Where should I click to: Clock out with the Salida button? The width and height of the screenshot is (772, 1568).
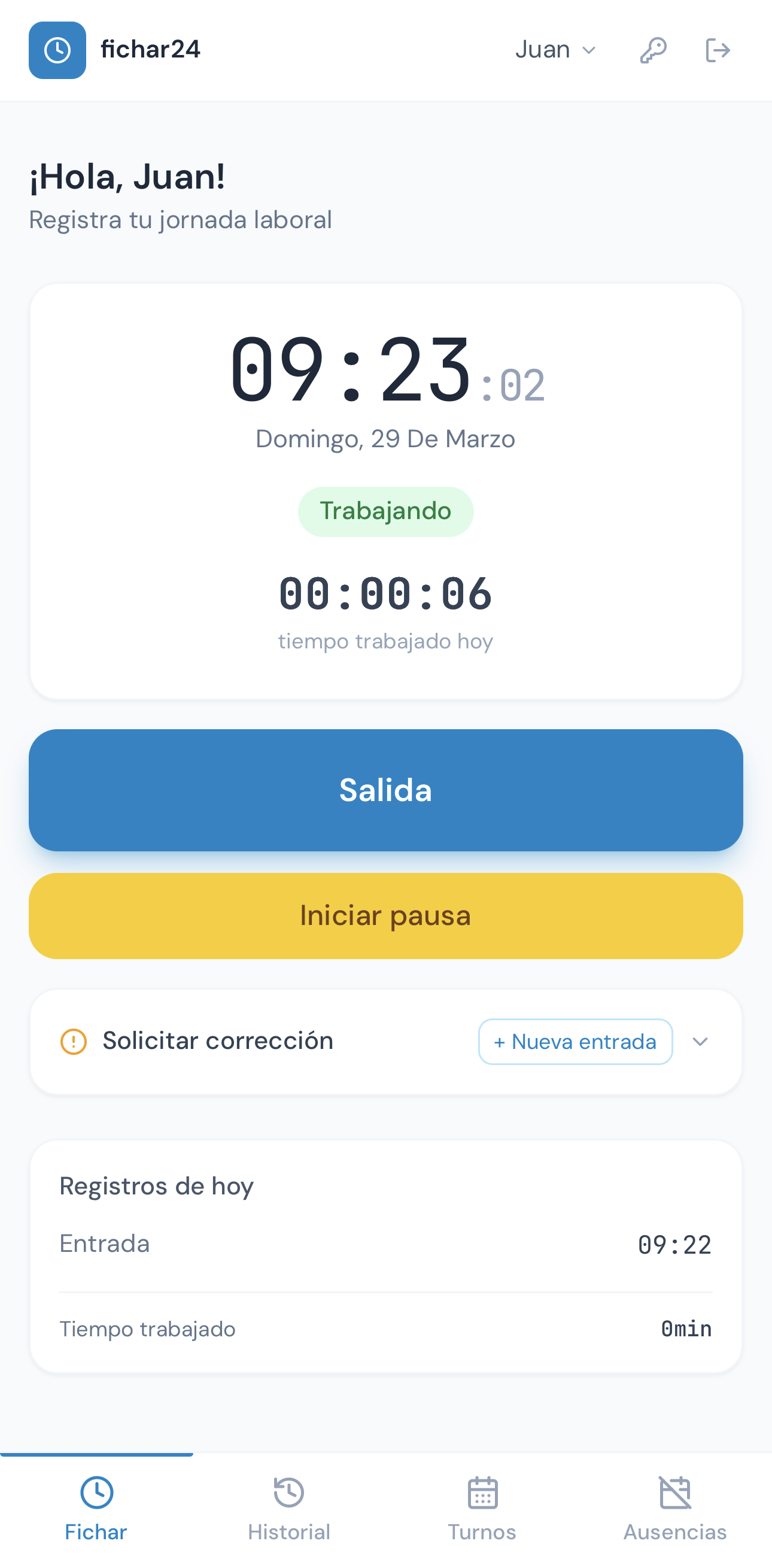coord(385,790)
